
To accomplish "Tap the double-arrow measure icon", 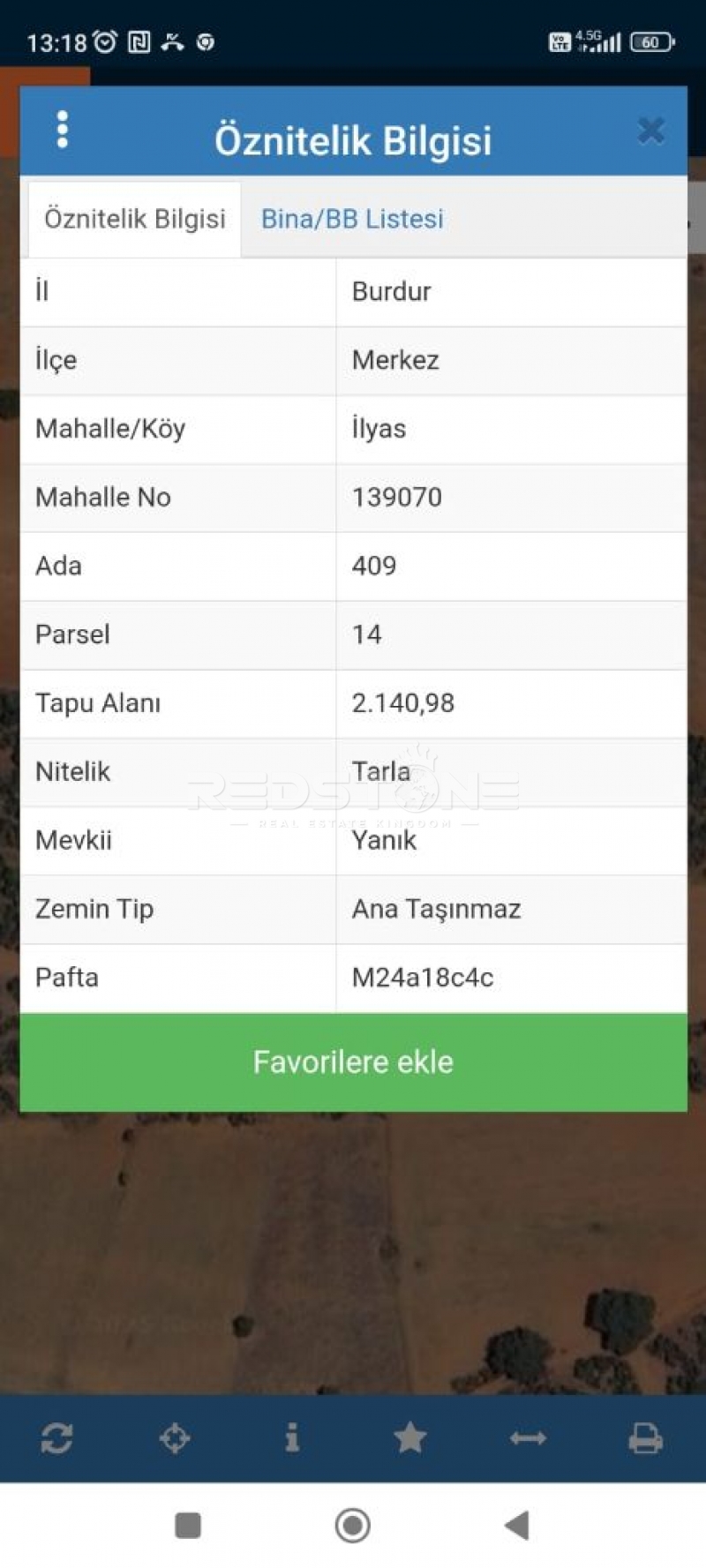I will 528,1439.
